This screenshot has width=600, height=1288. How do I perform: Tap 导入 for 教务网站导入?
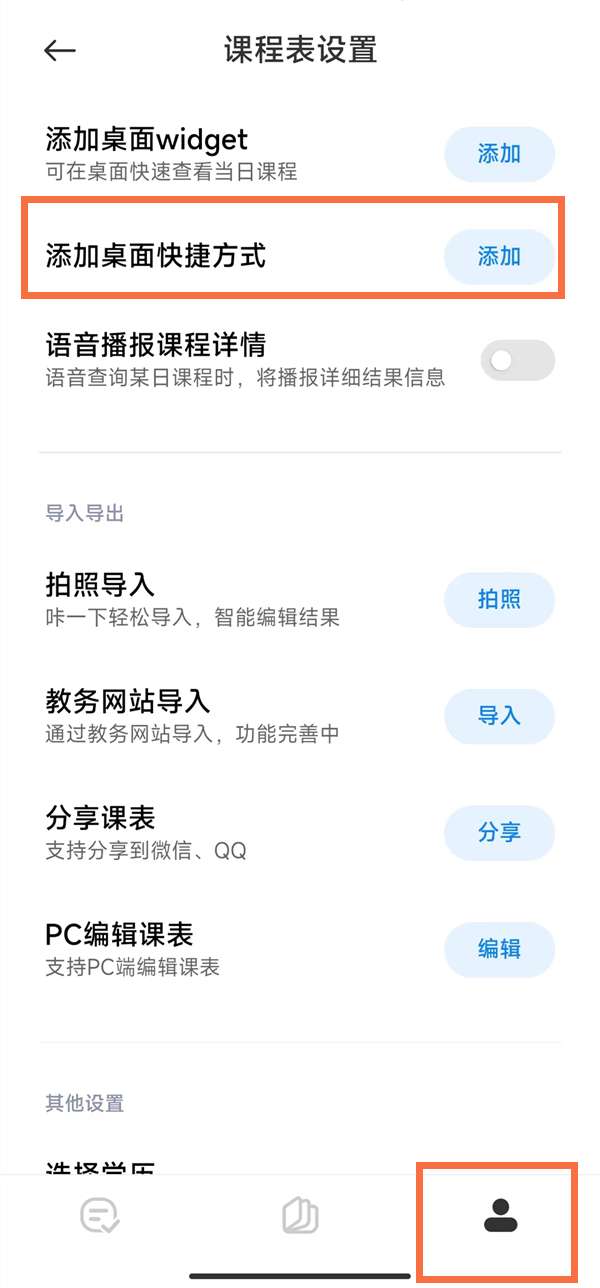pyautogui.click(x=499, y=716)
